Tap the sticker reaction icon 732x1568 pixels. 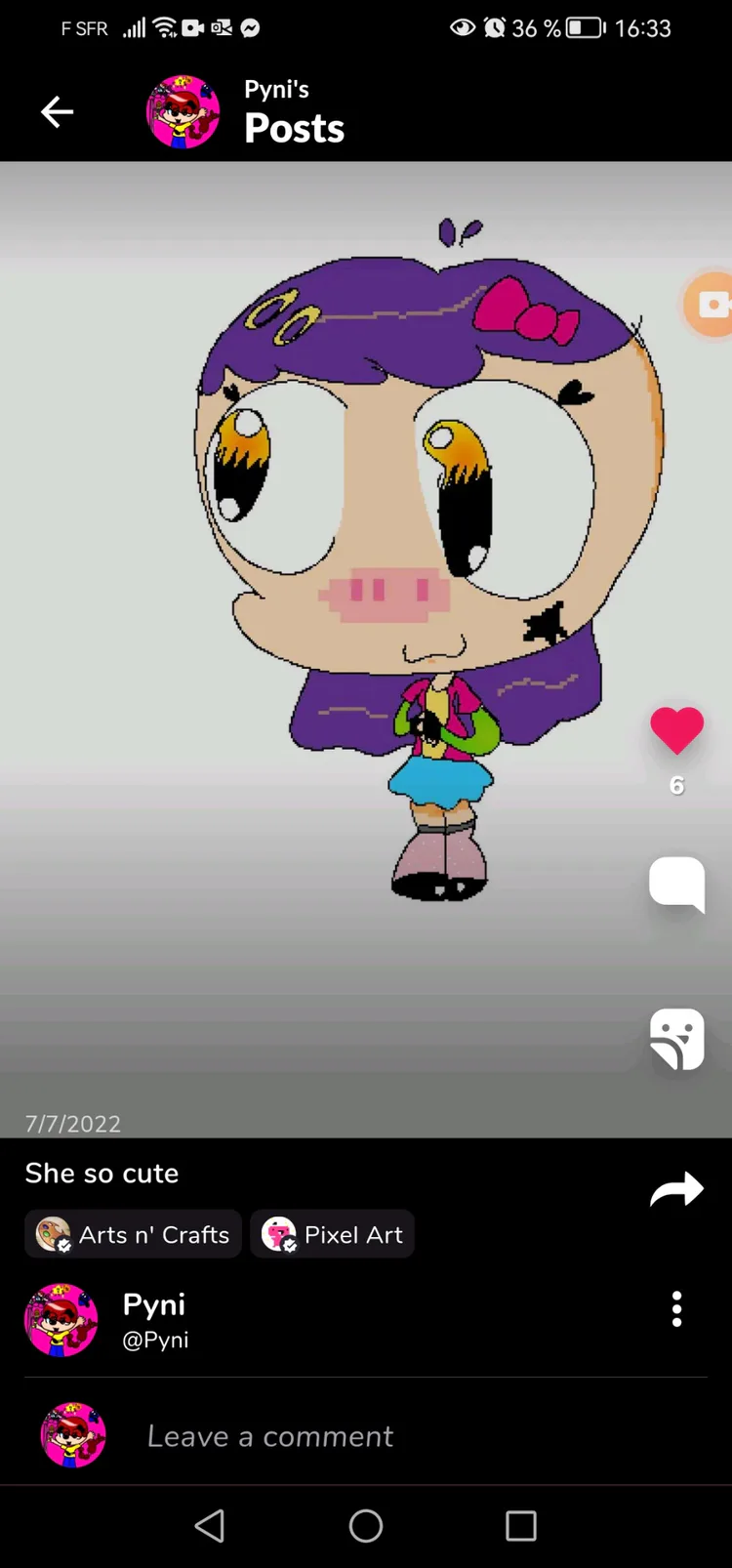point(676,1039)
